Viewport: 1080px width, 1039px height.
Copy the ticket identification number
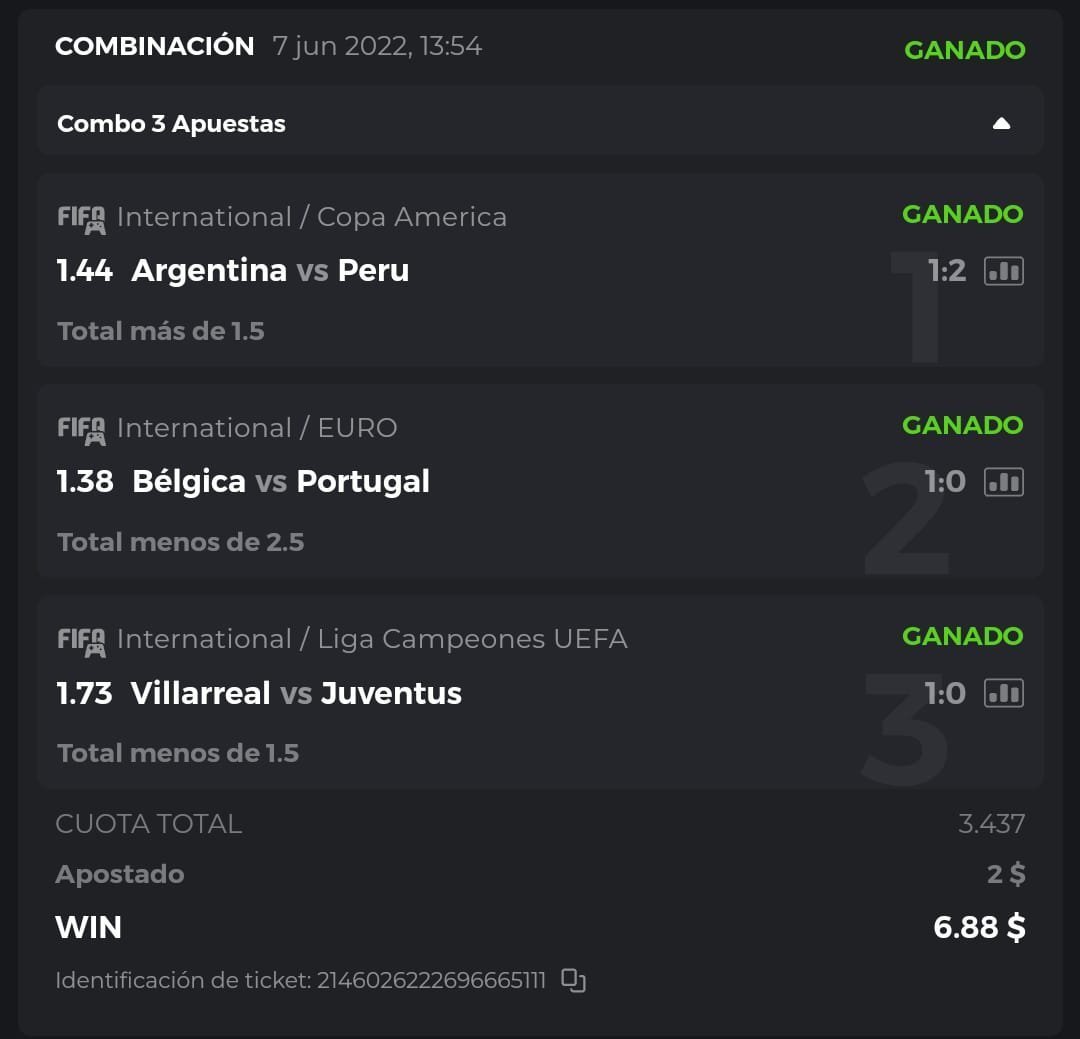pos(573,980)
